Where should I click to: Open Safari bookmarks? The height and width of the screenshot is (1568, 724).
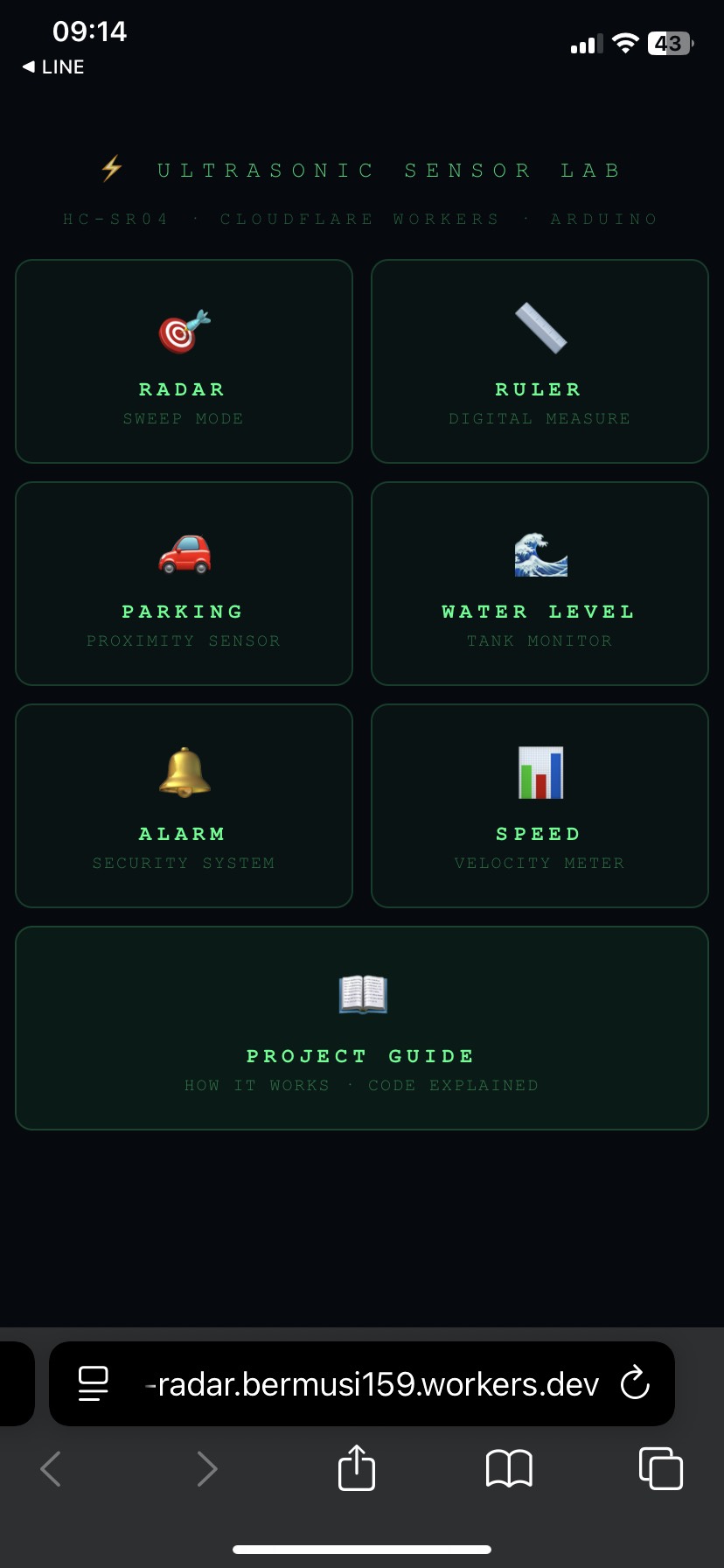(x=509, y=1468)
